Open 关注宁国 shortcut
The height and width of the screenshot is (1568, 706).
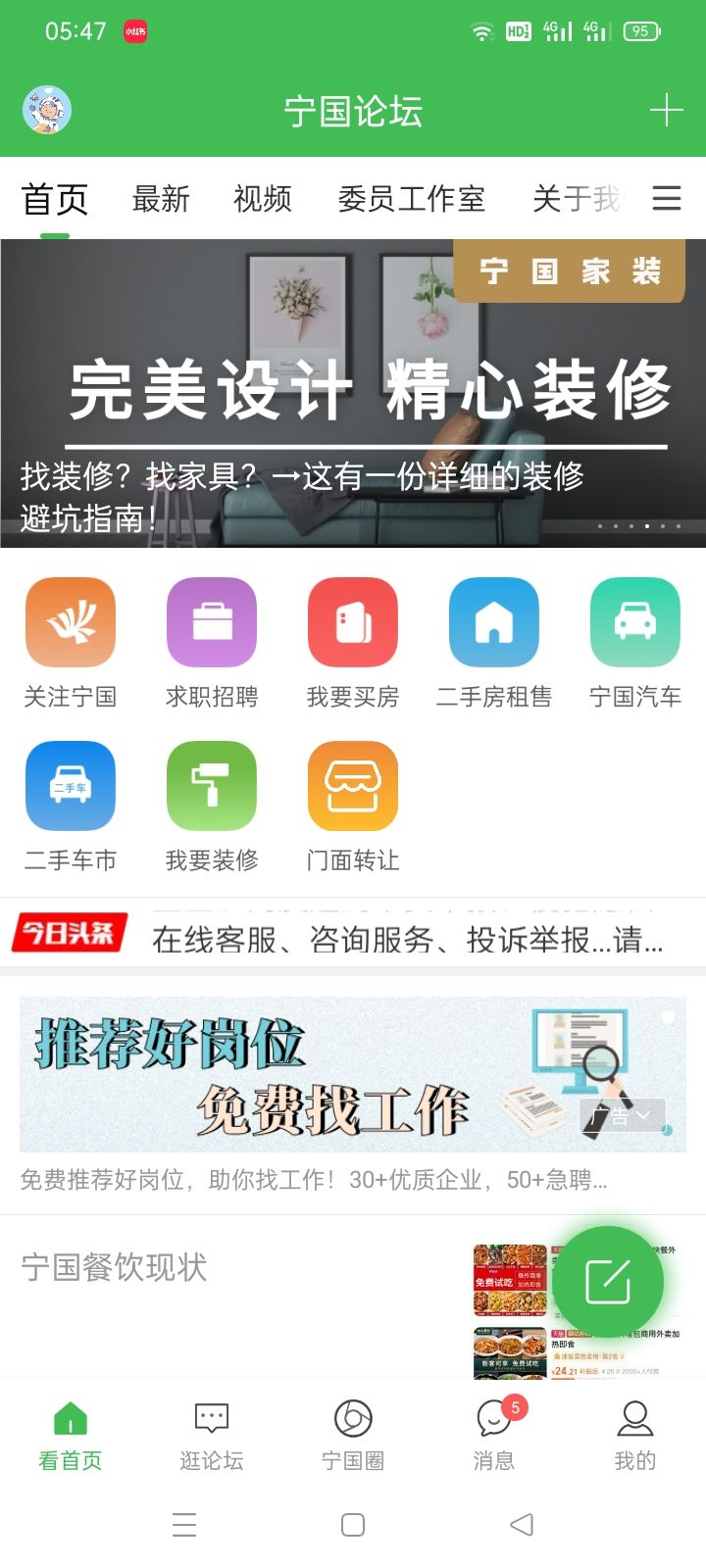[71, 642]
